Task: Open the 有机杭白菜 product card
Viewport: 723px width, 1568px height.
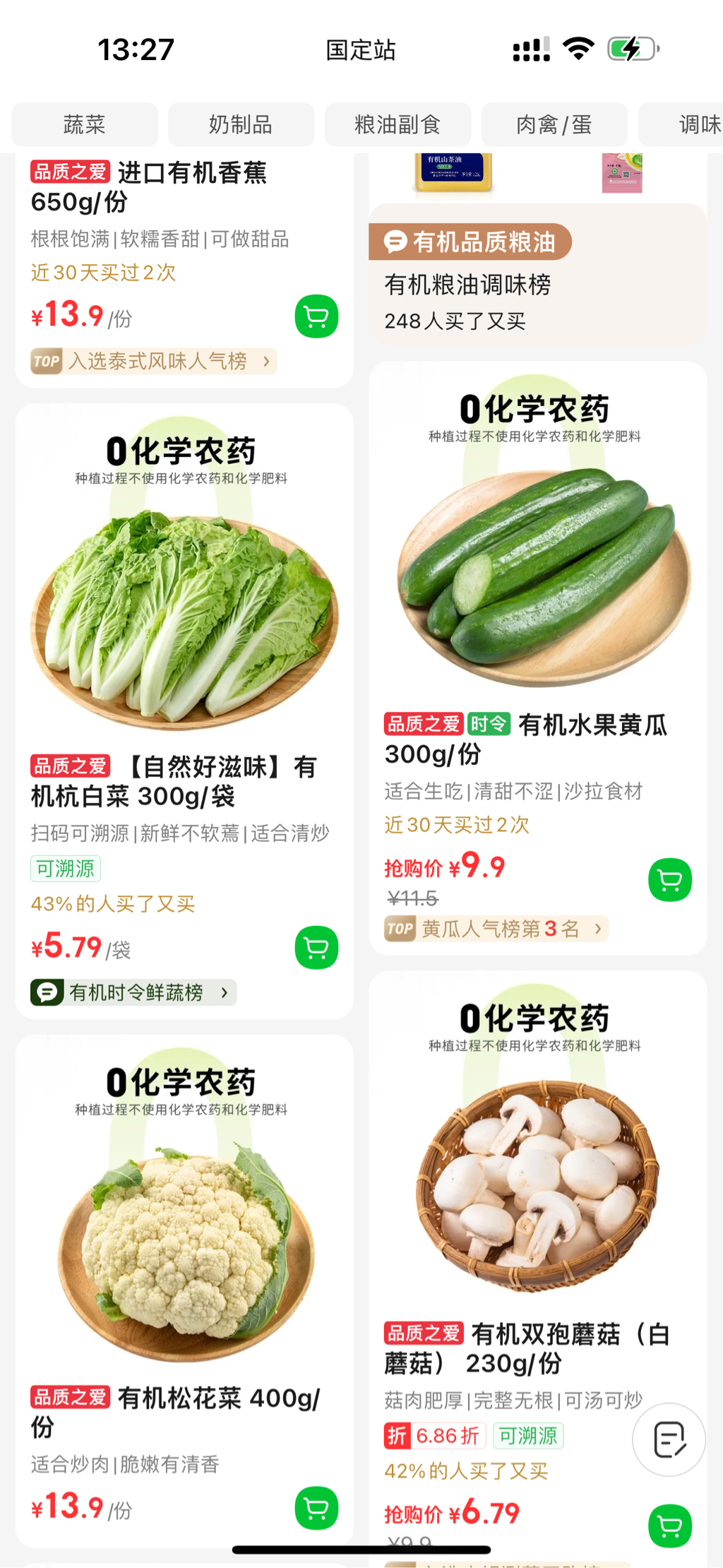Action: [x=184, y=600]
